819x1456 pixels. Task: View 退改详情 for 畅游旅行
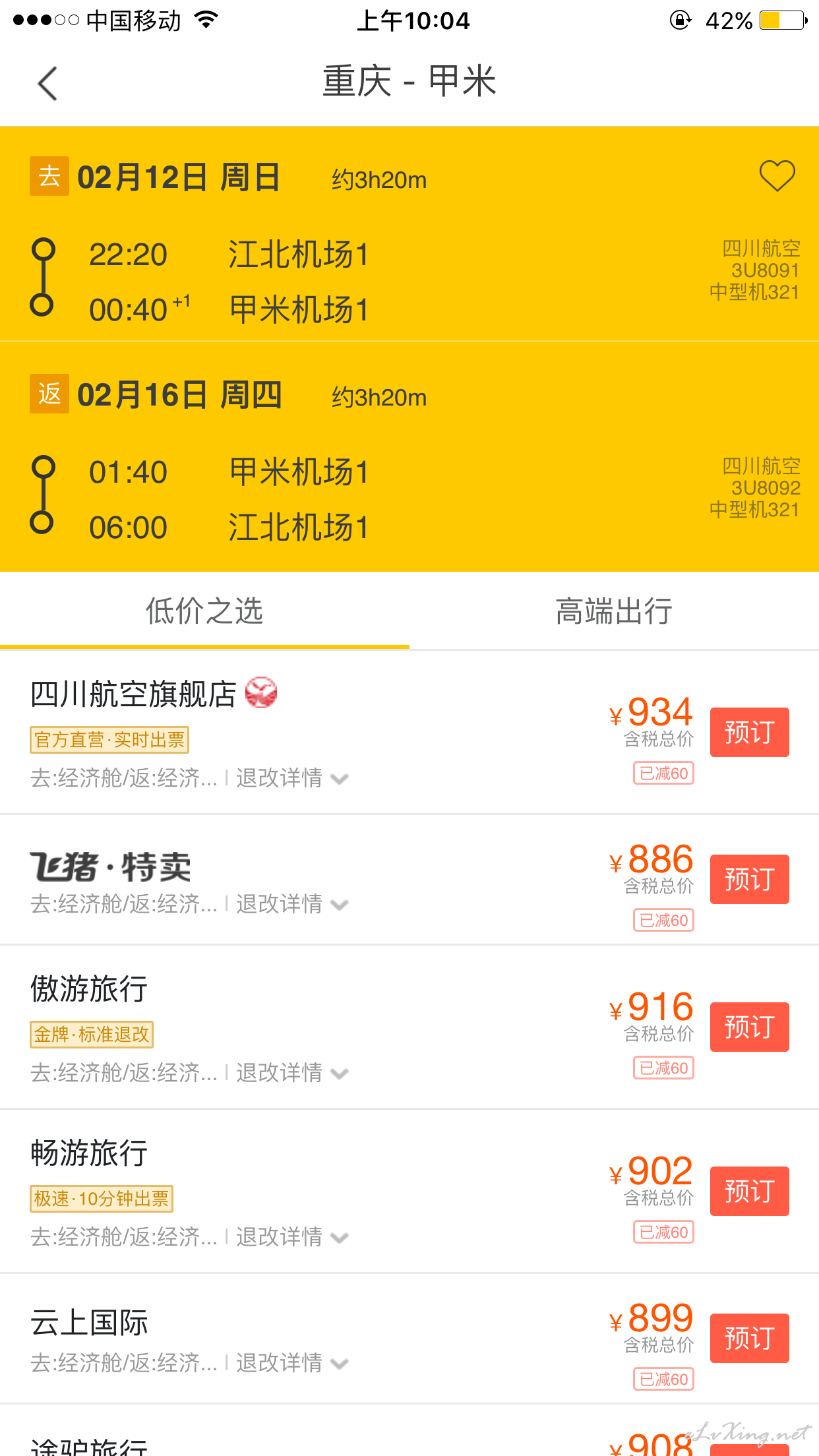[x=291, y=1237]
